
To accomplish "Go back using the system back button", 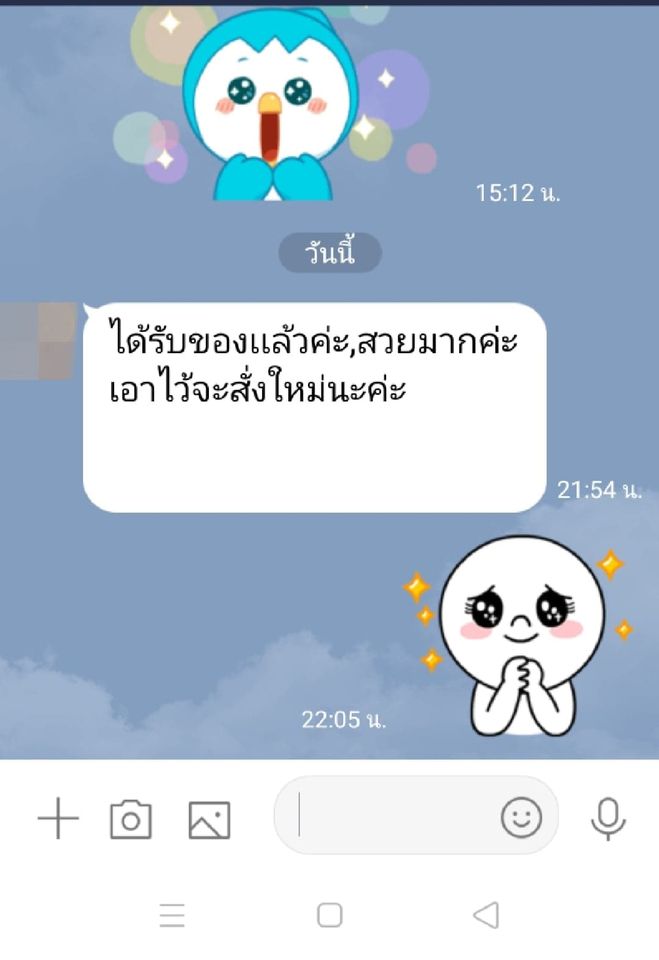I will pyautogui.click(x=485, y=914).
